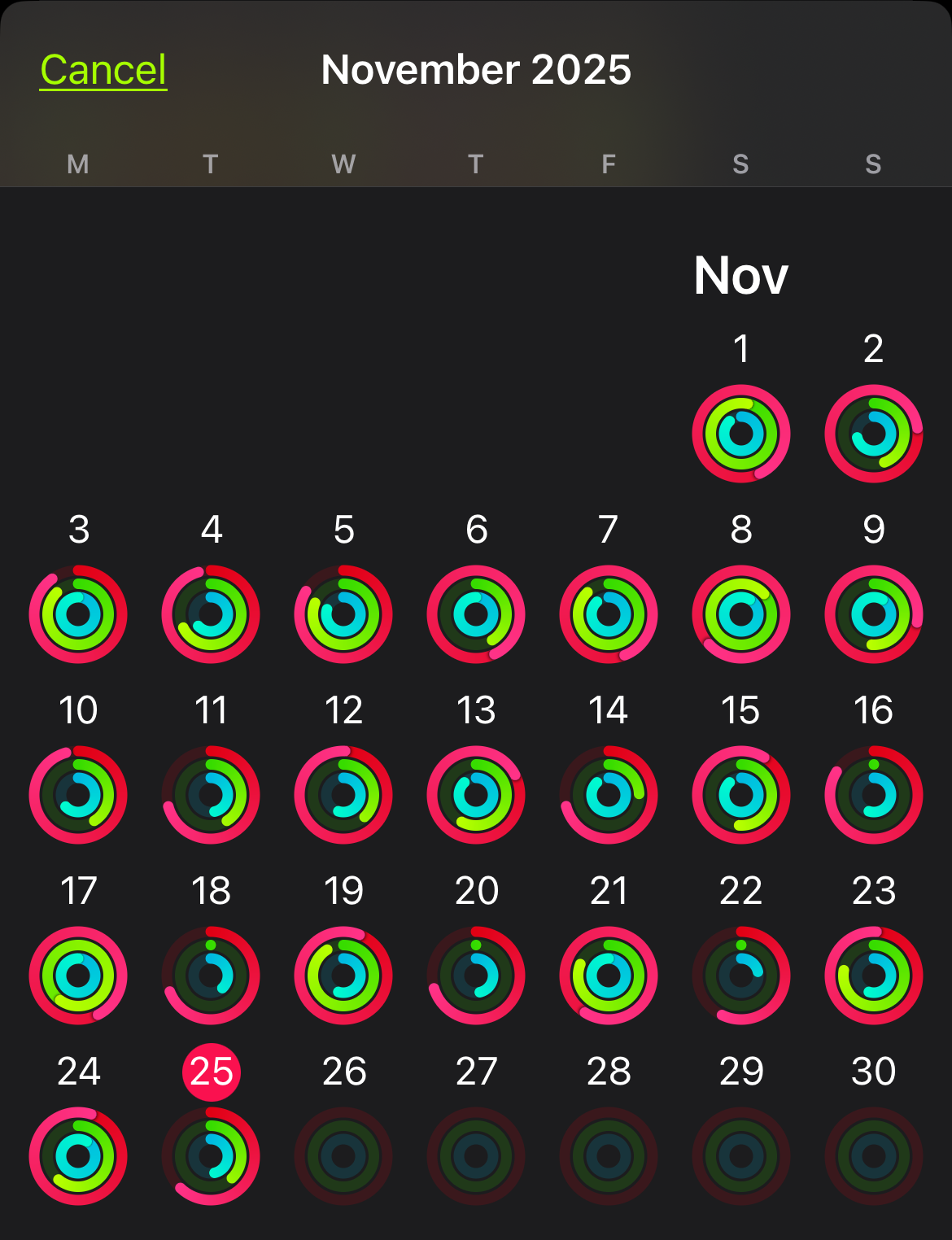Select today's highlighted date 25

pos(211,1072)
